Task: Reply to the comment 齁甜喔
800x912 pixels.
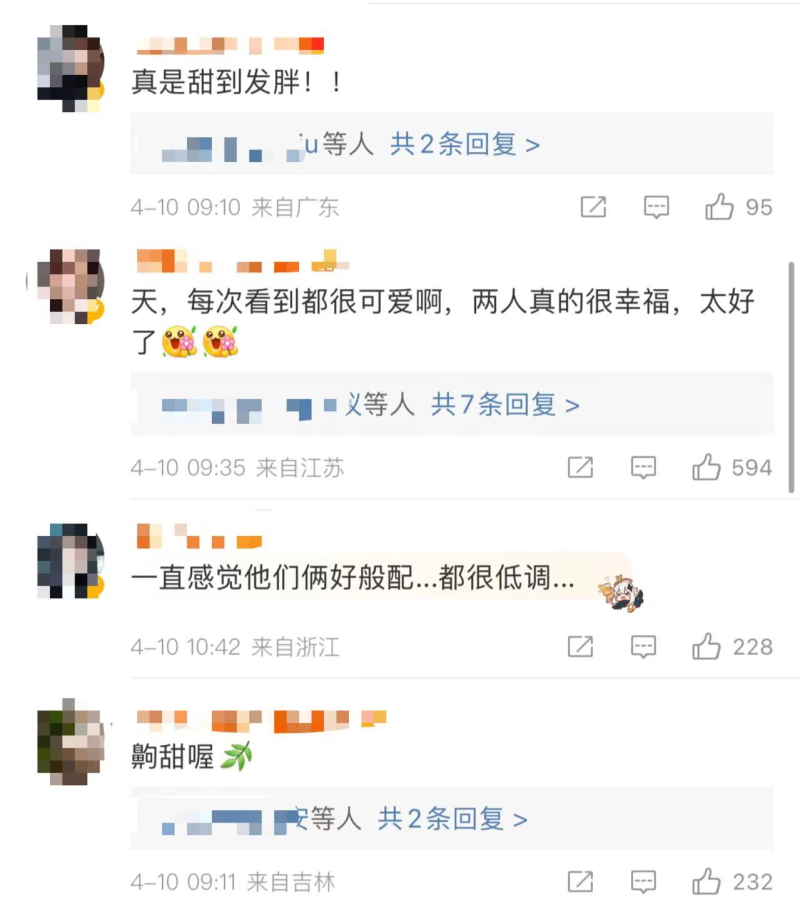Action: pos(643,882)
